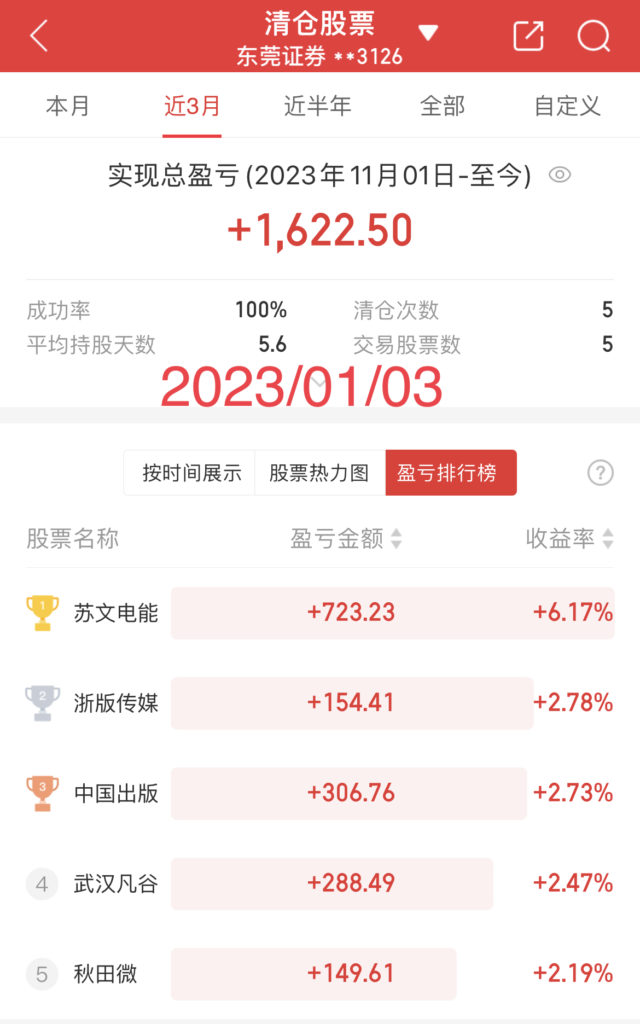
Task: Open search from the top bar
Action: pos(594,37)
